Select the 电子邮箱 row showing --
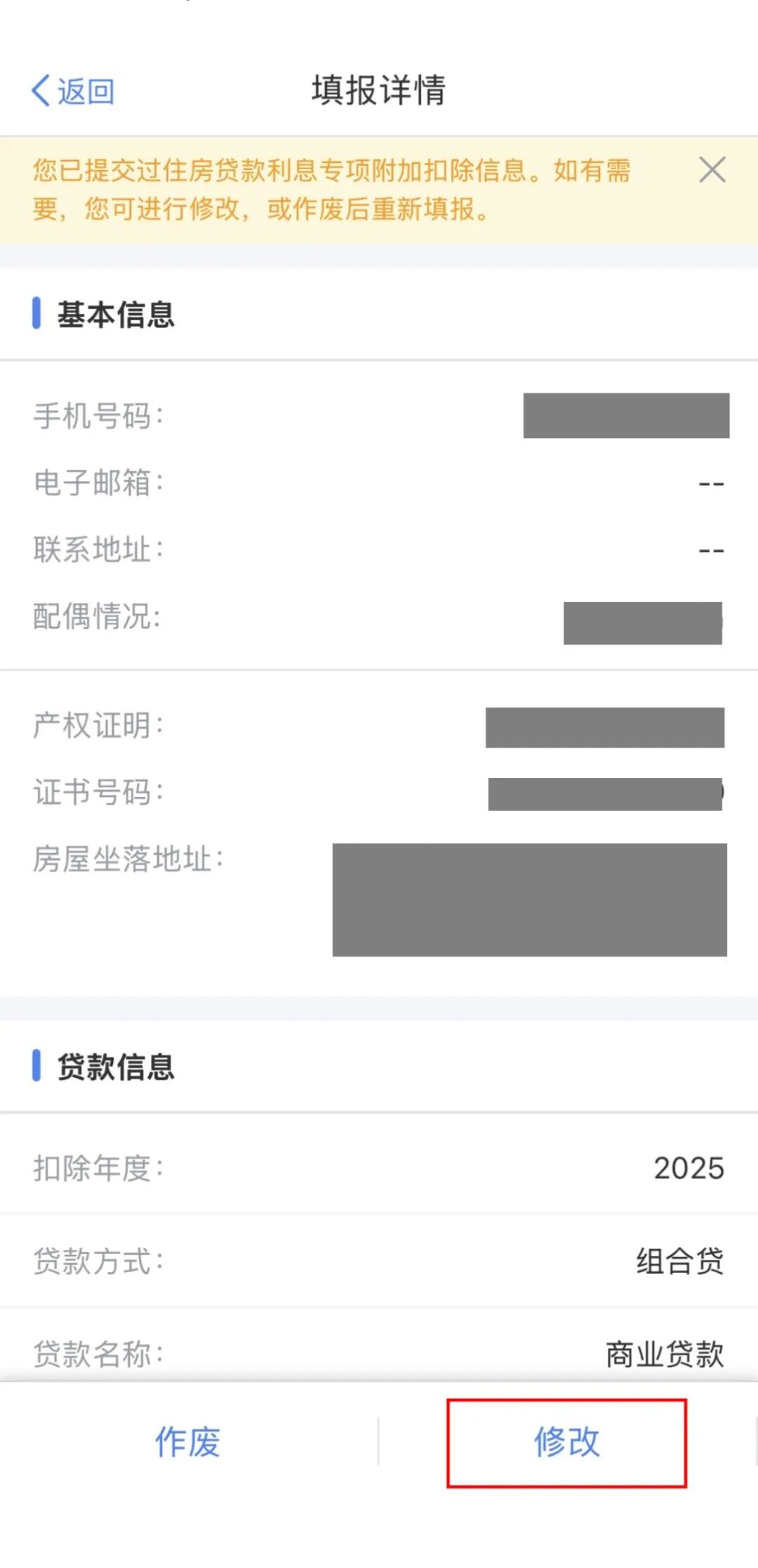 [x=710, y=482]
